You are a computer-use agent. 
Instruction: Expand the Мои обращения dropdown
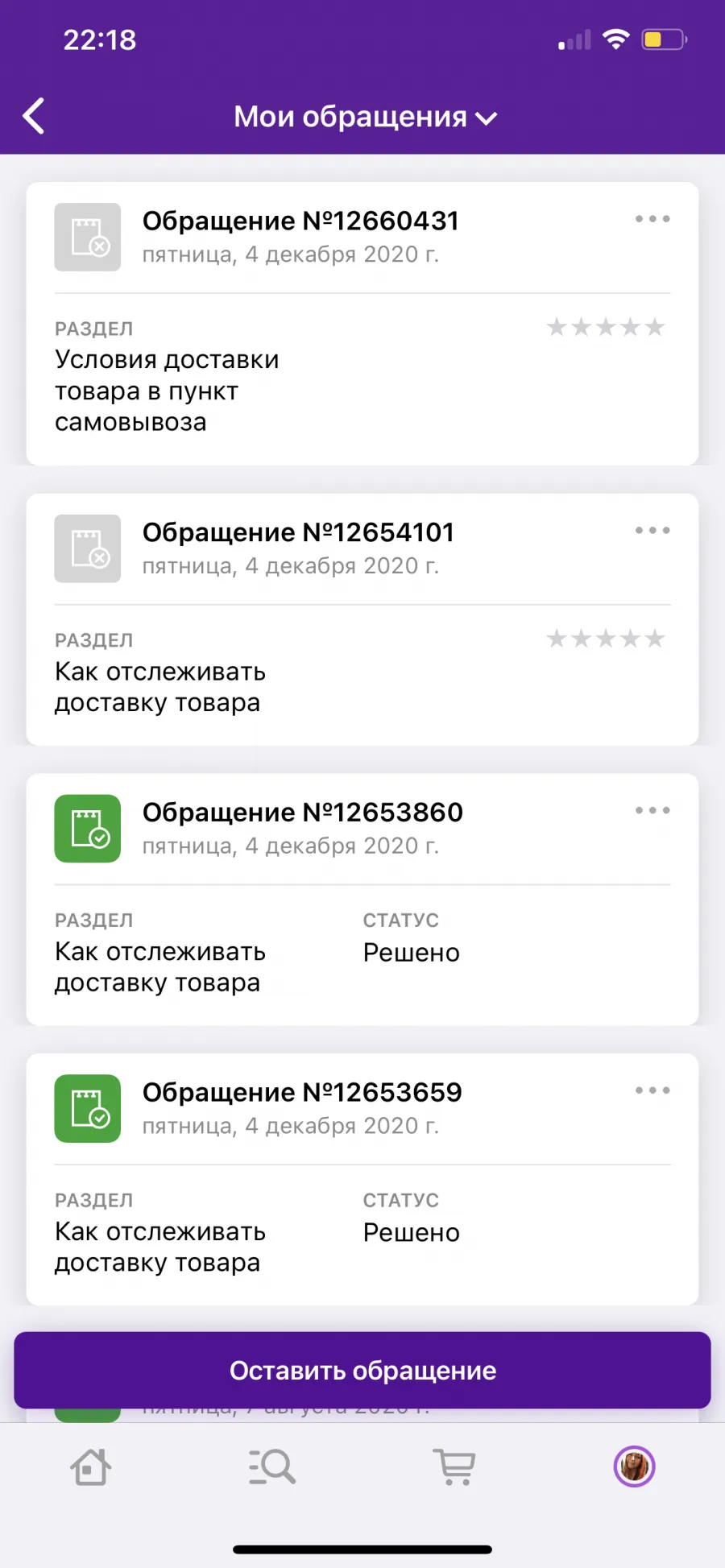tap(365, 118)
